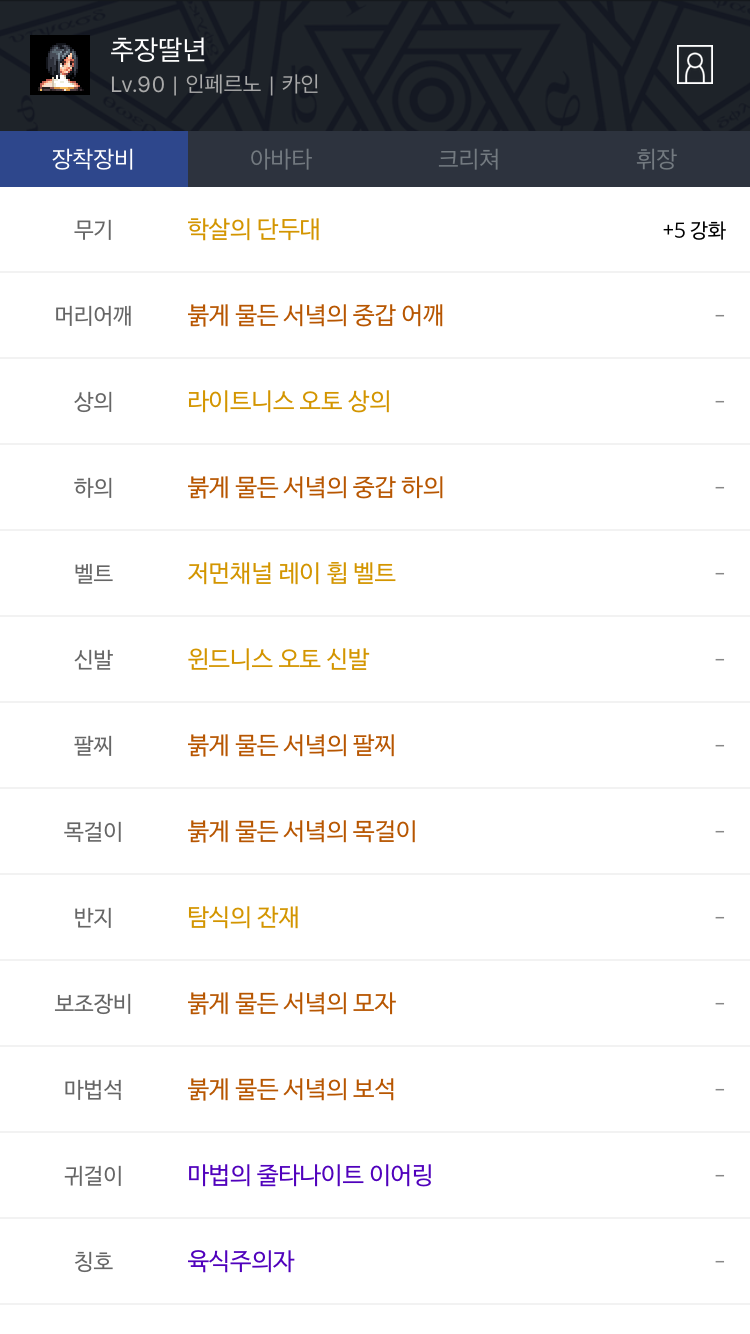Viewport: 750px width, 1334px height.
Task: Open 붉게 물든 서녘의 중갑 어깨
Action: pyautogui.click(x=316, y=315)
